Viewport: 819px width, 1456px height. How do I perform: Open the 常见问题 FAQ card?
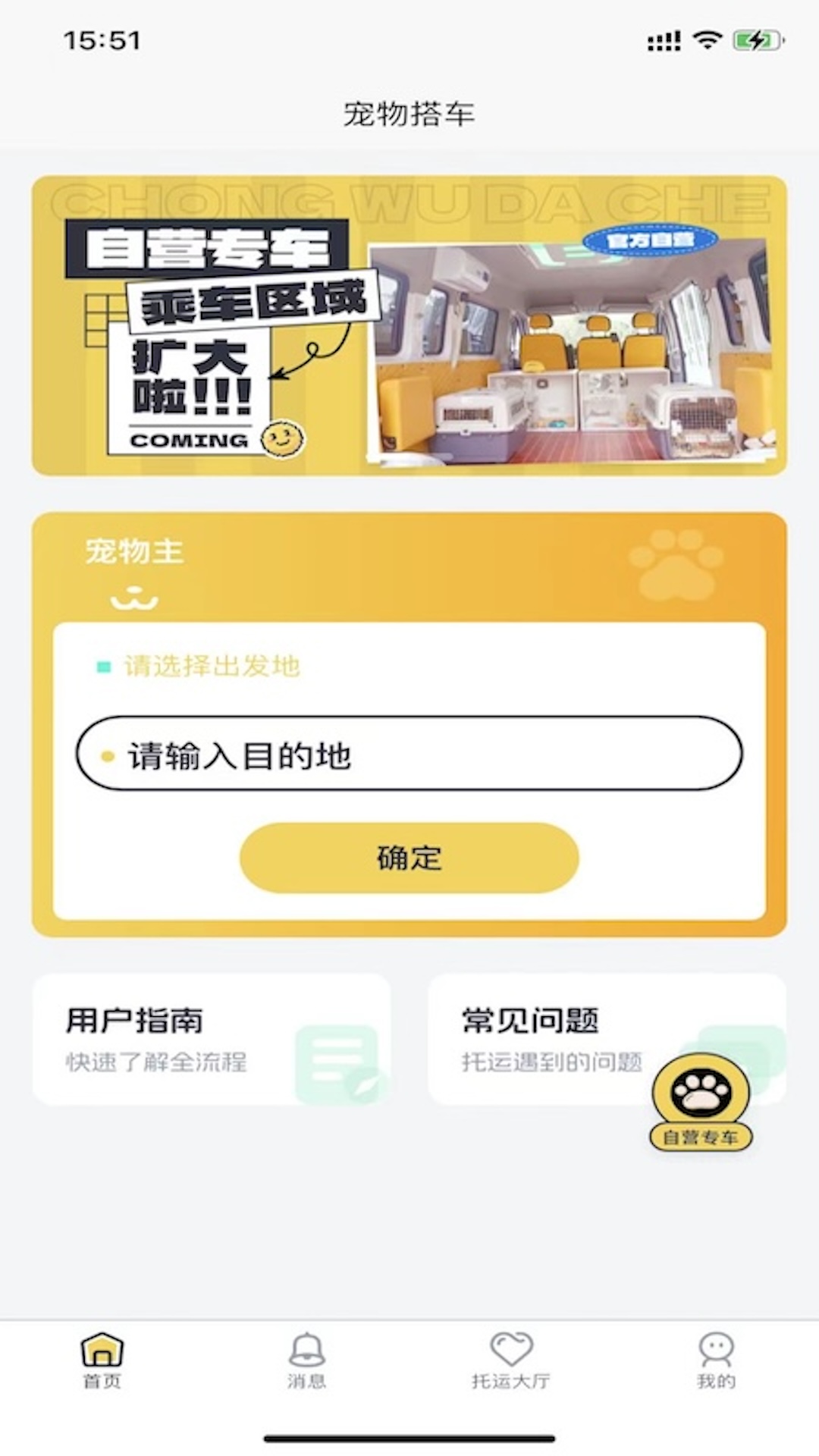point(546,1039)
